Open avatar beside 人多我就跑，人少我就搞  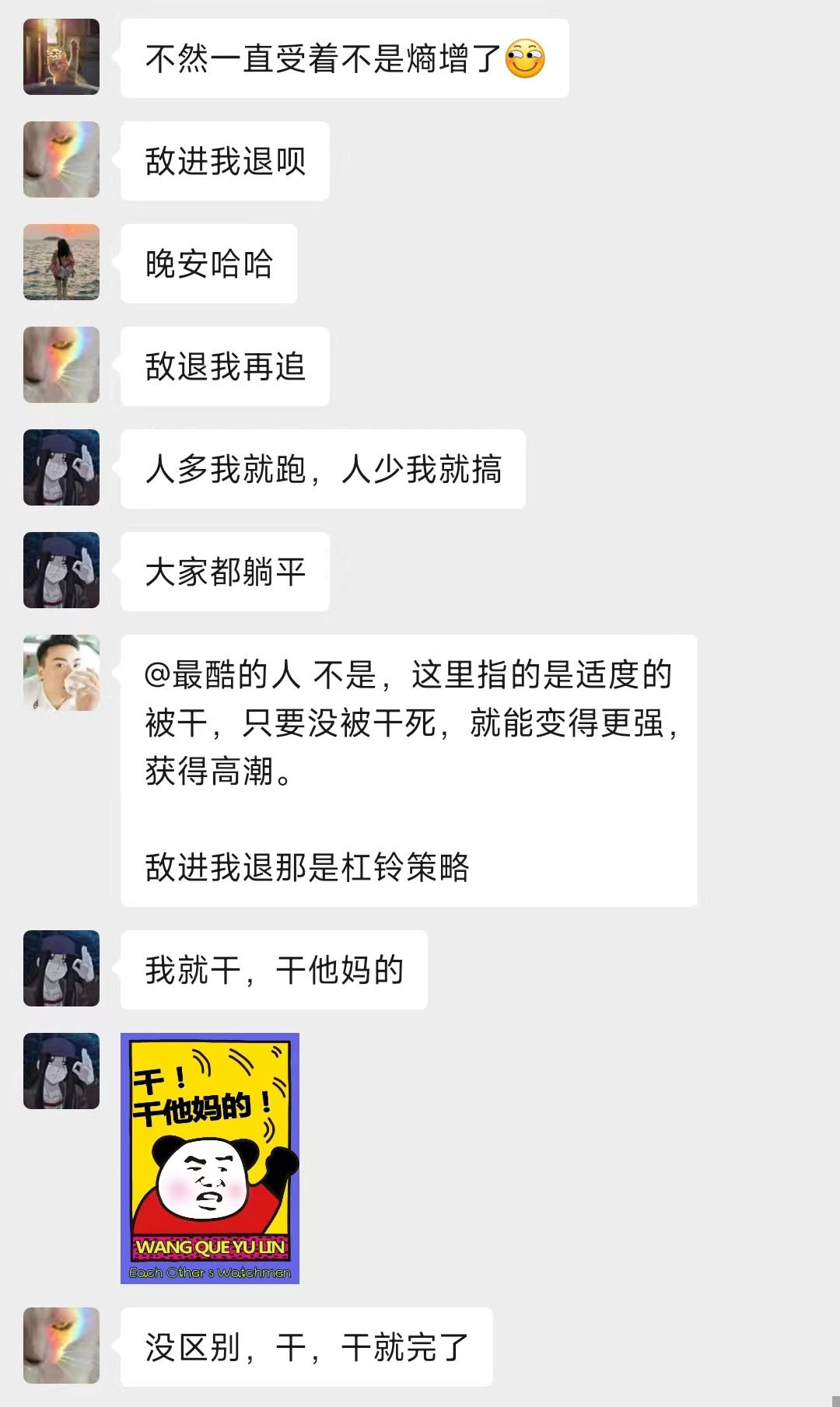point(61,467)
